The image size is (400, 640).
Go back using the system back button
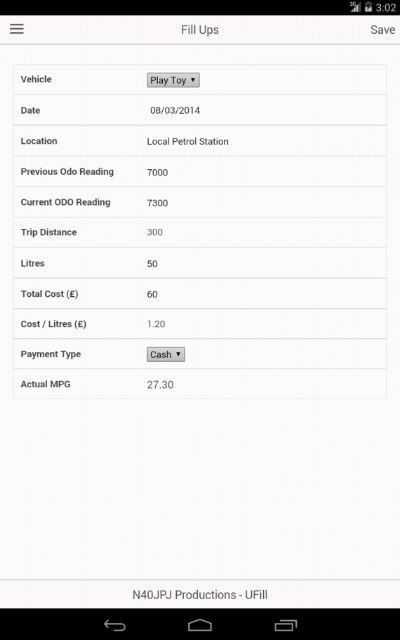click(115, 624)
